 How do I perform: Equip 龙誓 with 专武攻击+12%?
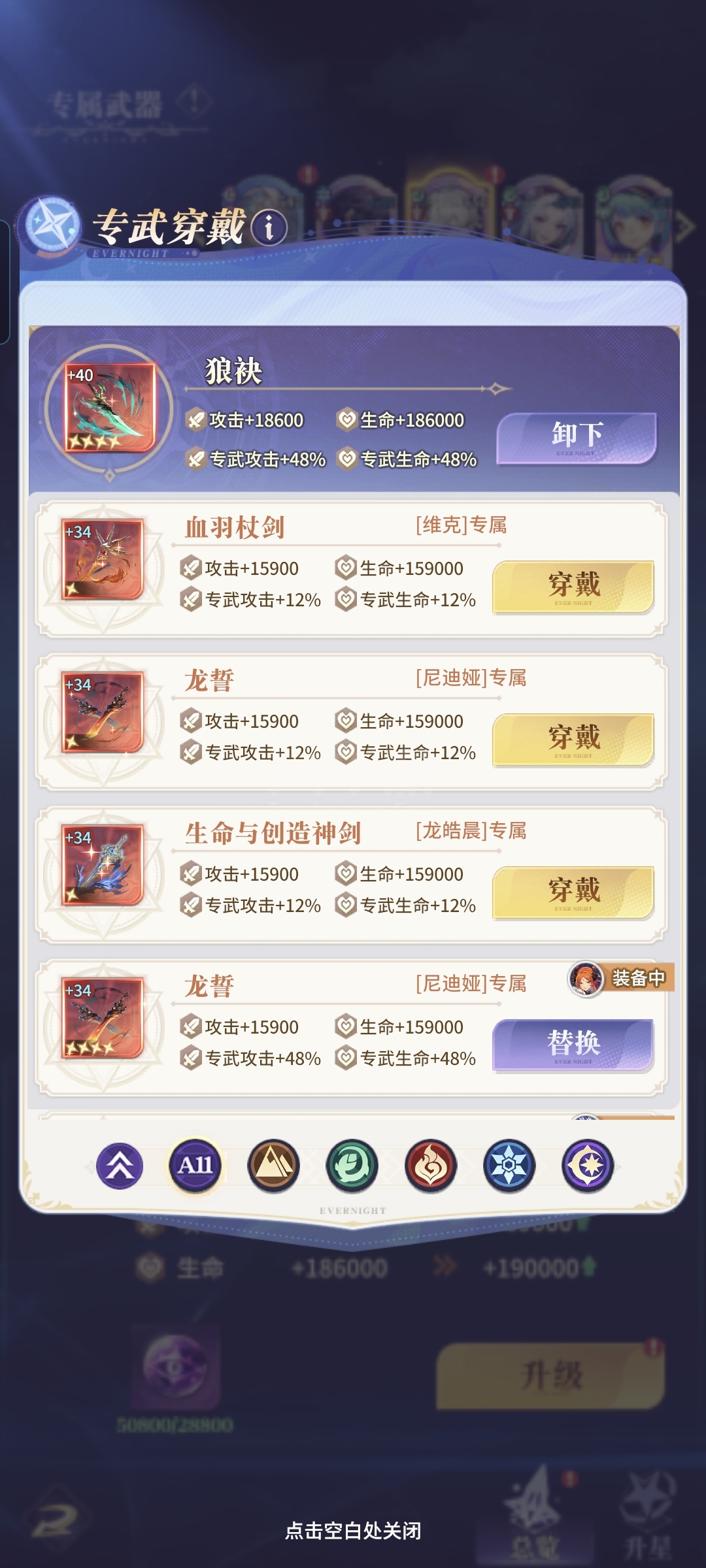(x=573, y=739)
